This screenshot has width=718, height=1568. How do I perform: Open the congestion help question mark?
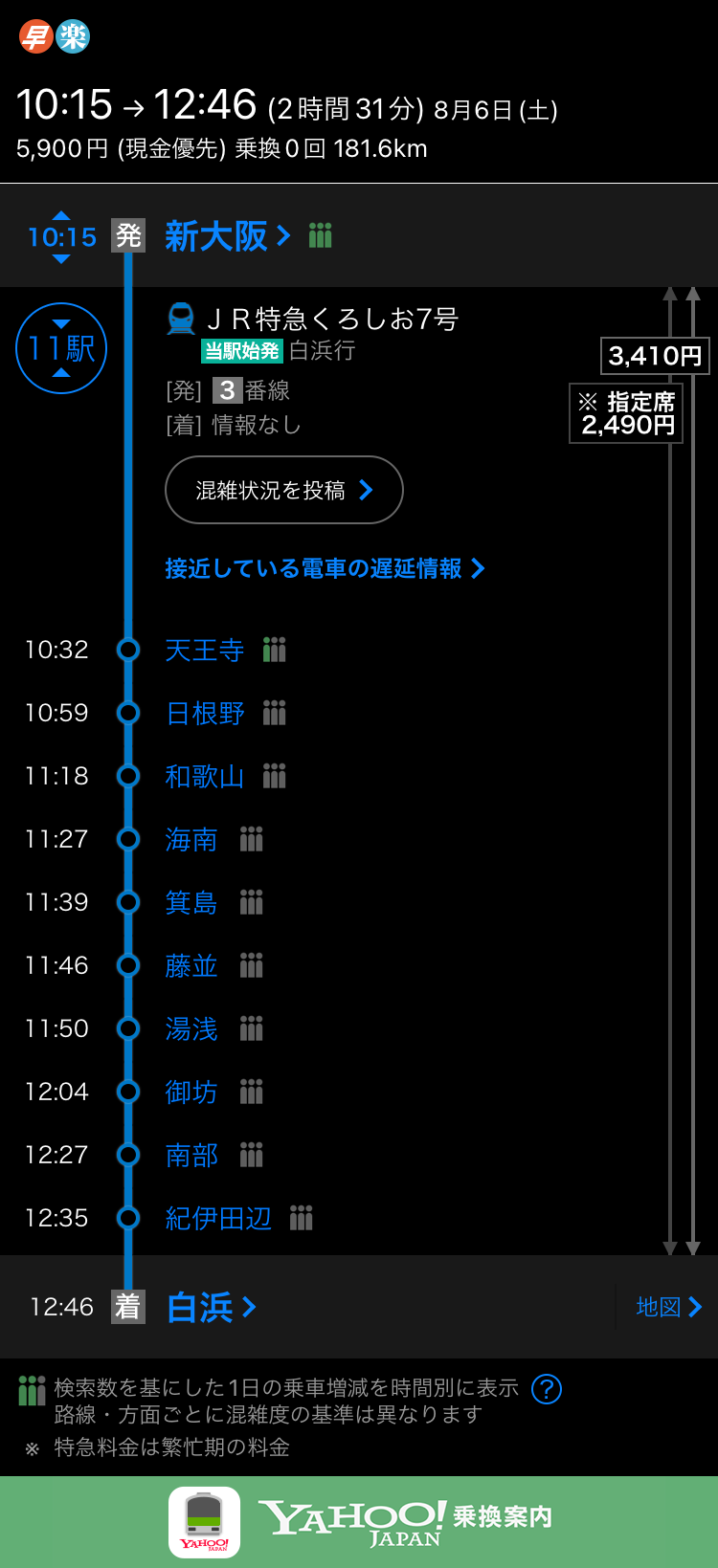547,1389
